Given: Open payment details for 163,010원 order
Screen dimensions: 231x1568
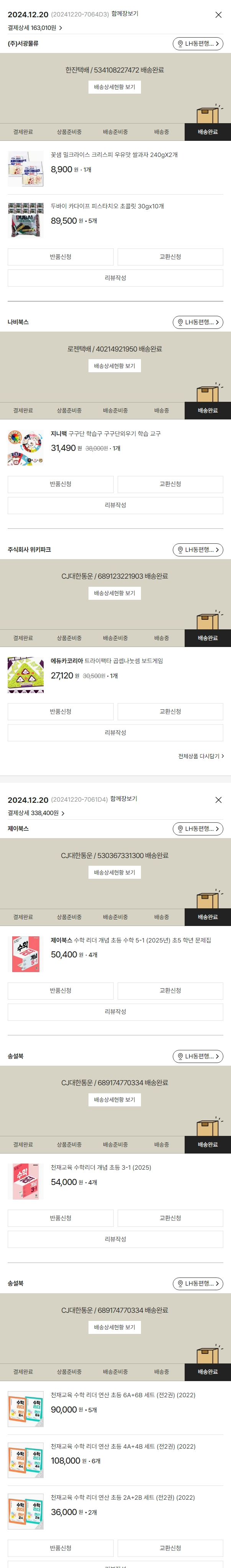Looking at the screenshot, I should [x=34, y=28].
